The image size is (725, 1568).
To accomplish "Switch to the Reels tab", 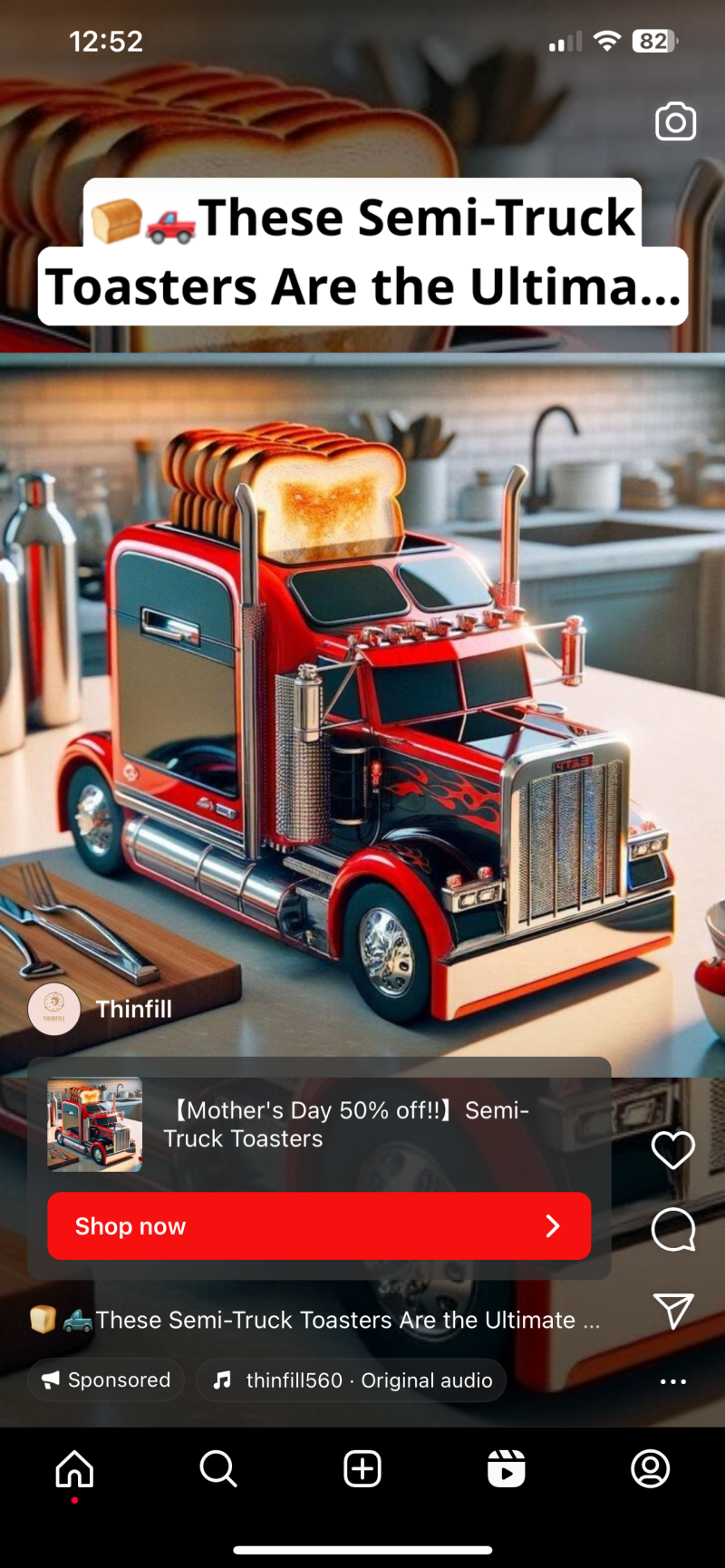I will pyautogui.click(x=506, y=1468).
